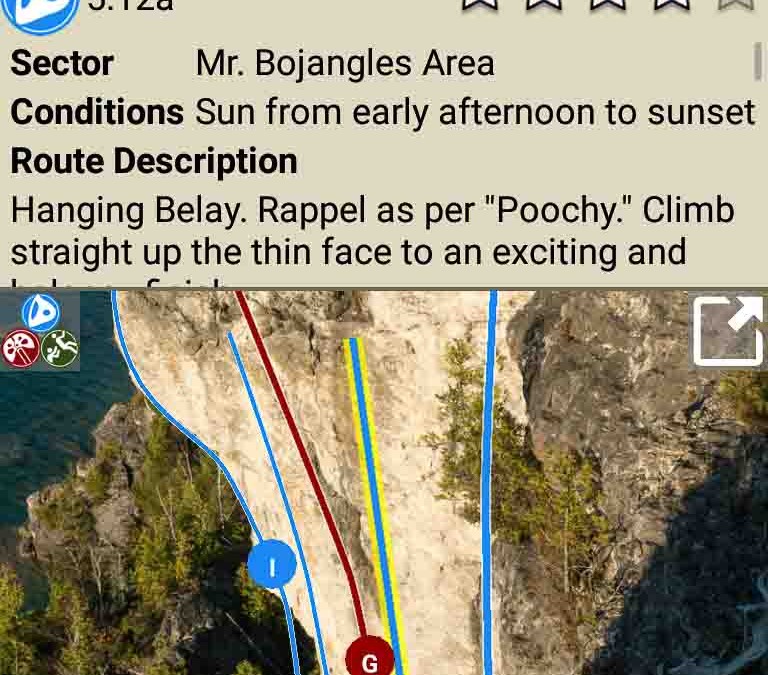
Task: Select route marker G on the topo
Action: coord(369,660)
